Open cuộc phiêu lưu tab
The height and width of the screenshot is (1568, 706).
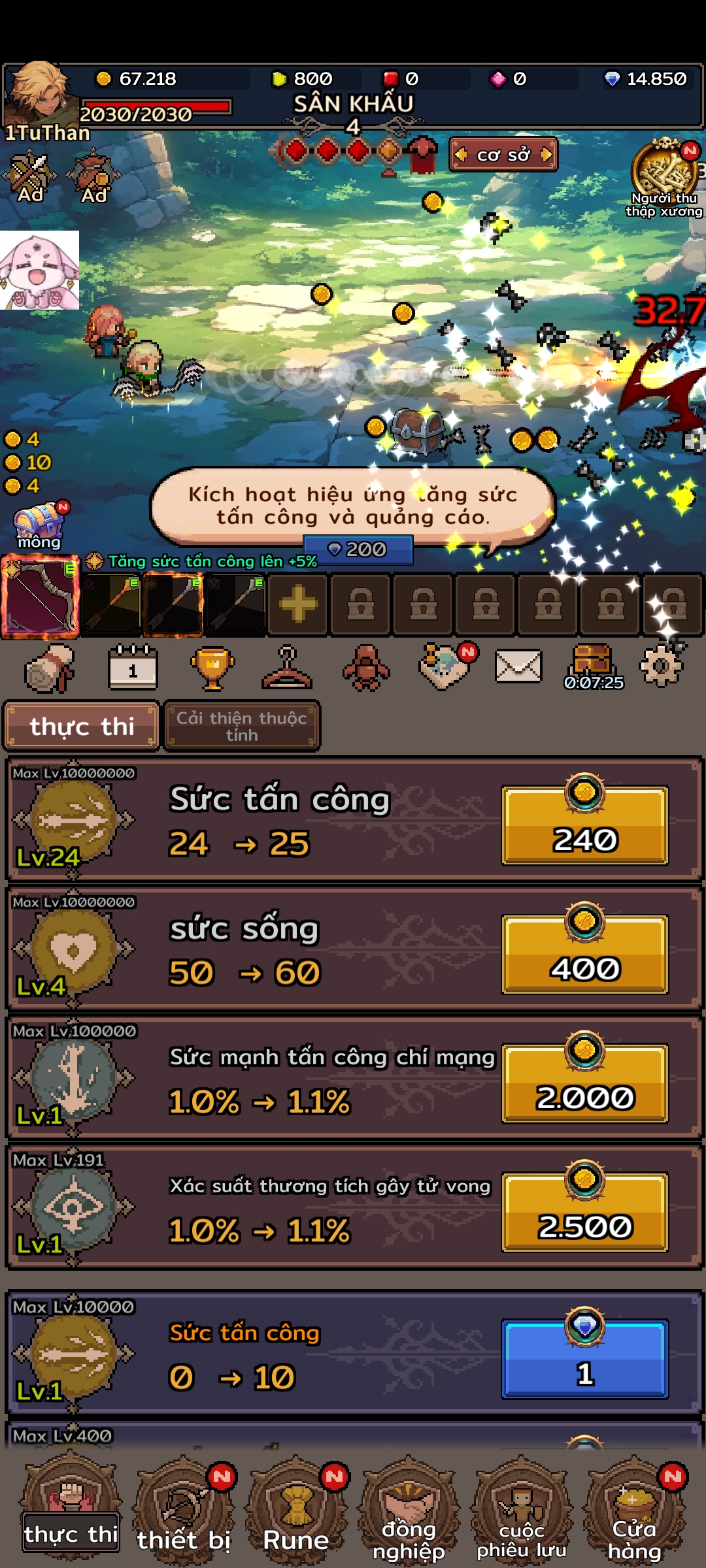pos(522,1516)
